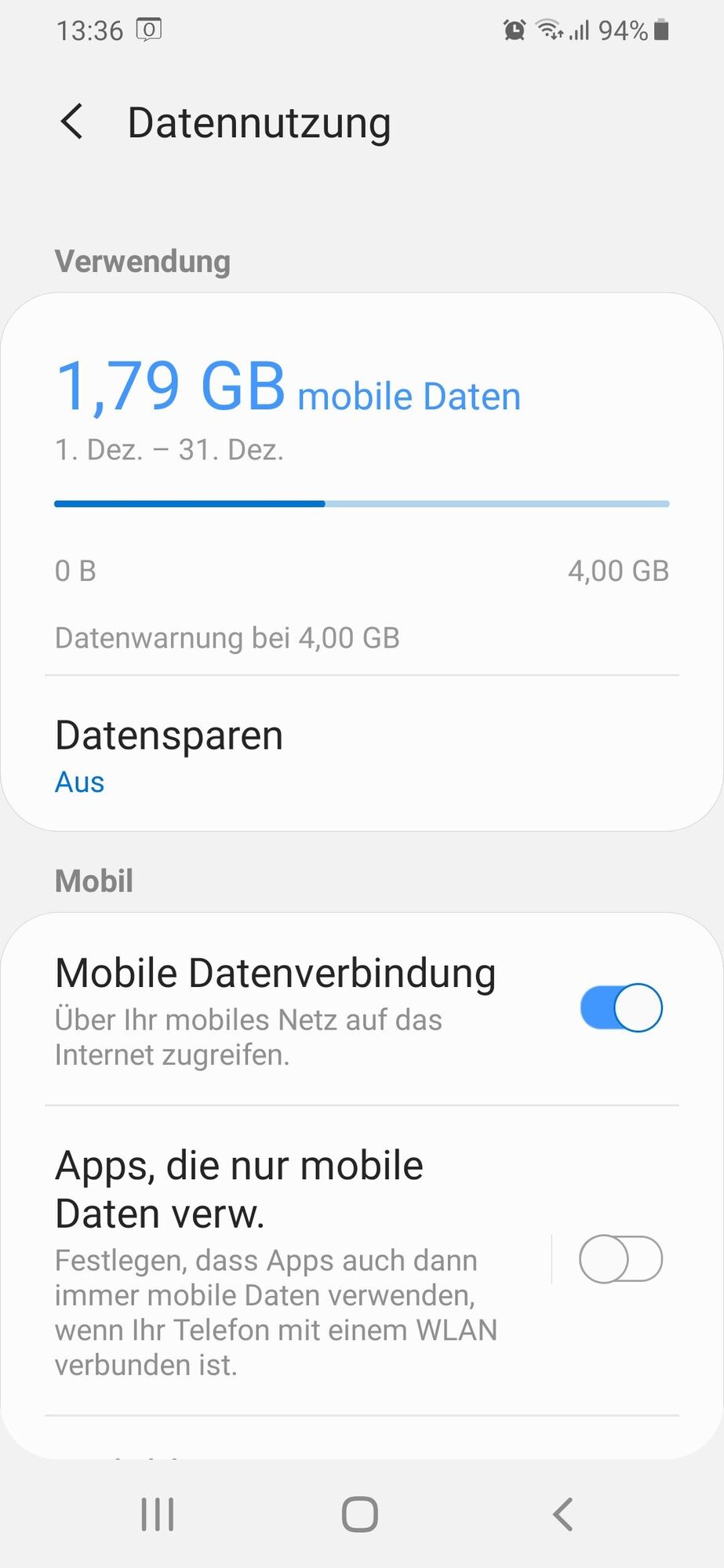The width and height of the screenshot is (724, 1568).
Task: Go to the home screen
Action: pos(360,1514)
